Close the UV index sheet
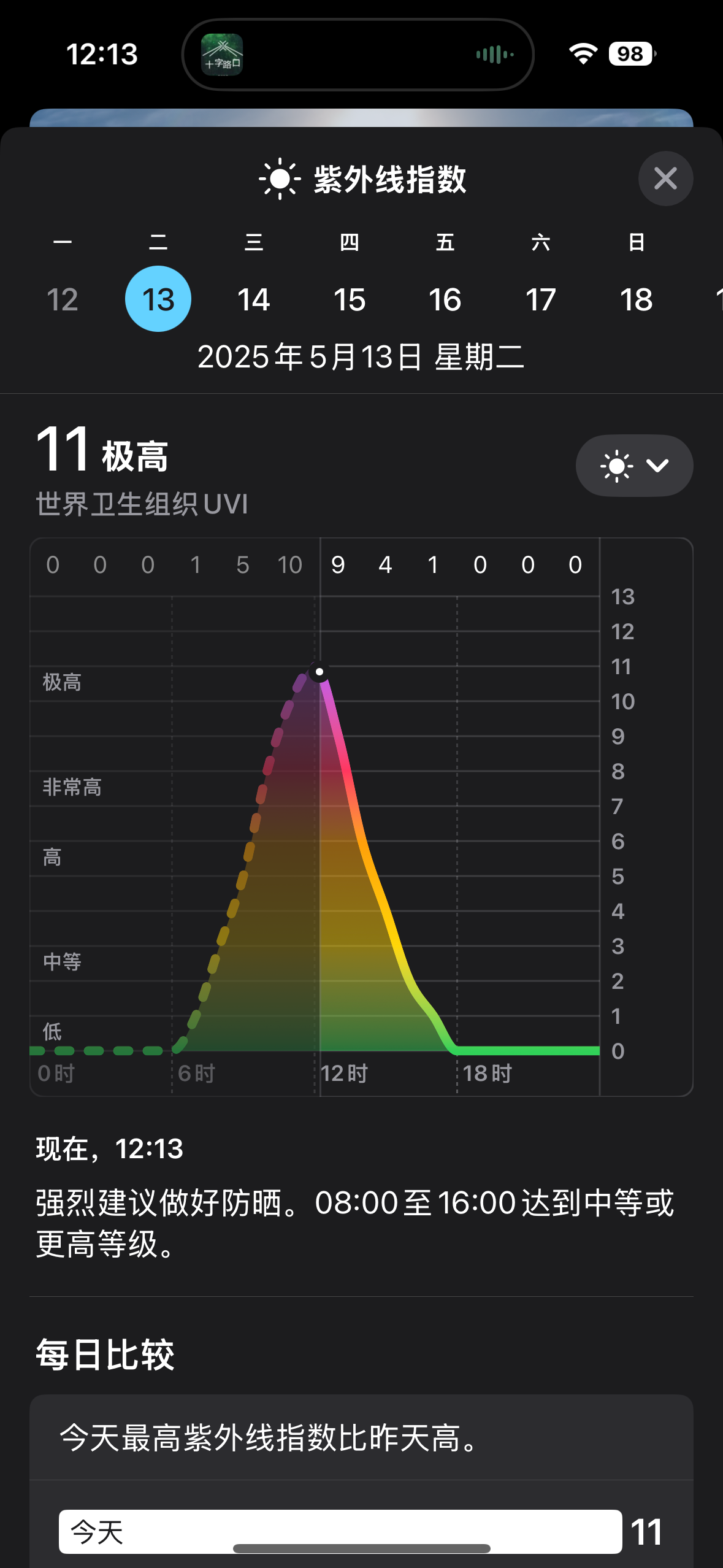Viewport: 723px width, 1568px height. tap(665, 179)
